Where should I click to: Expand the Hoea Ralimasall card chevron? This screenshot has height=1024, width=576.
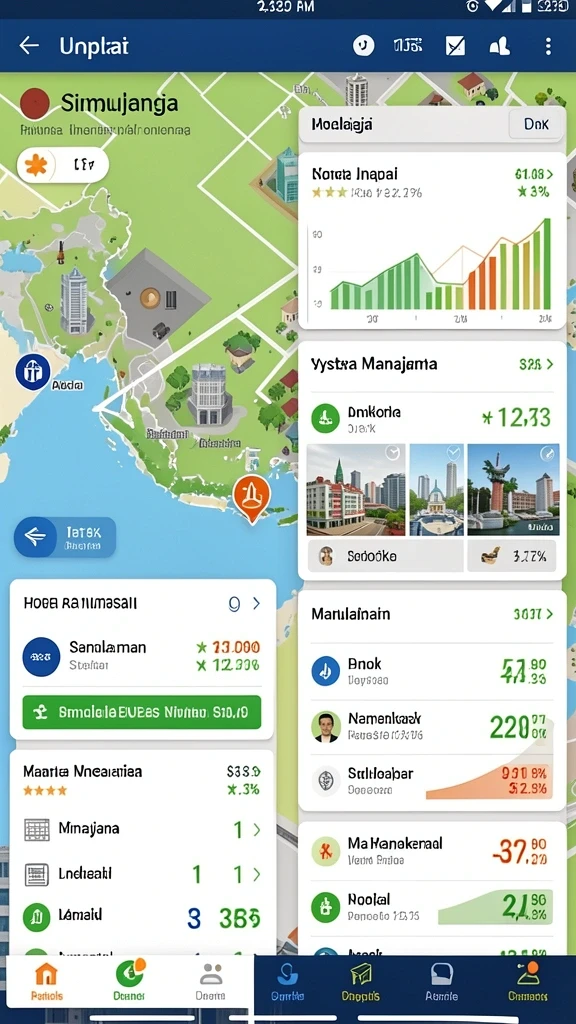[x=256, y=604]
